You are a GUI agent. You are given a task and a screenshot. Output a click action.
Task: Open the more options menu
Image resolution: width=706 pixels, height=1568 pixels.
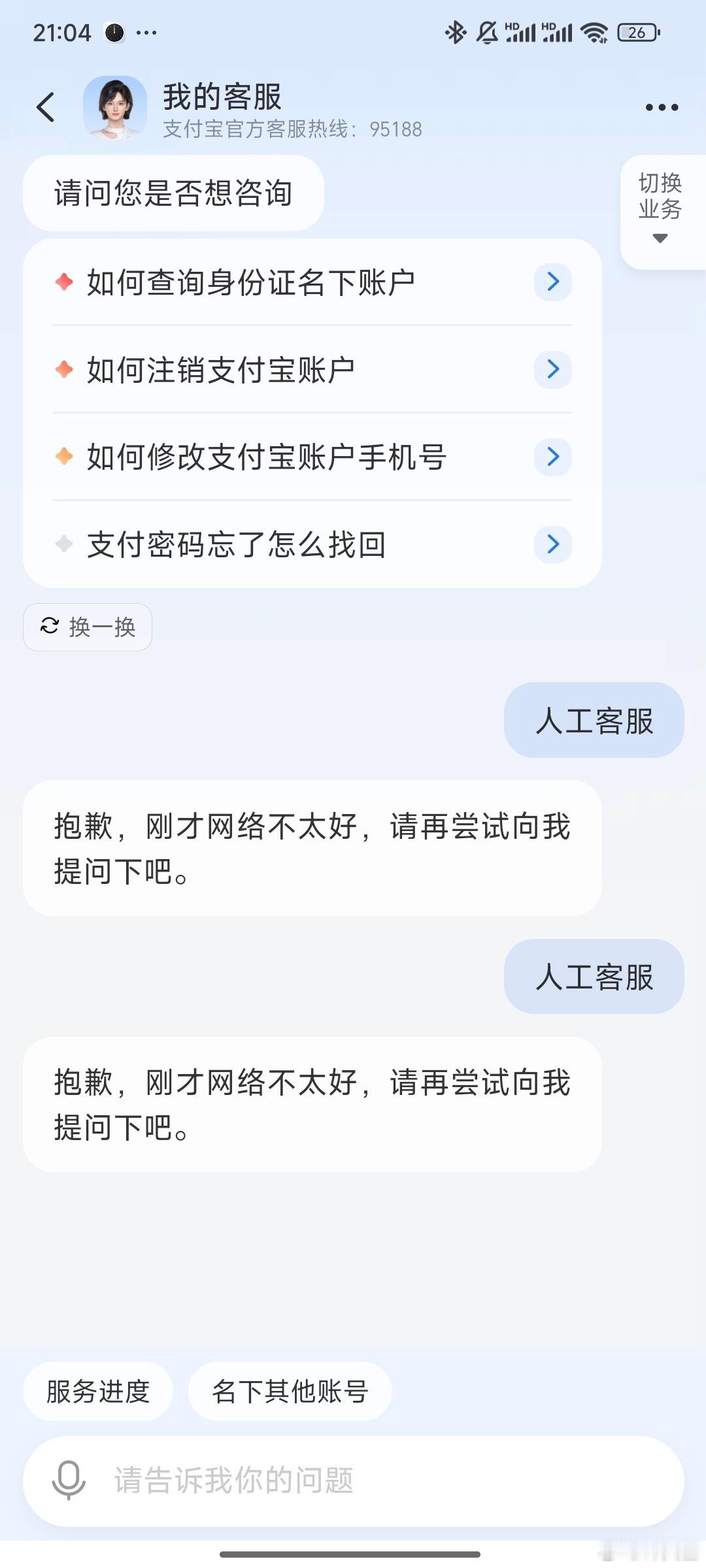tap(660, 106)
